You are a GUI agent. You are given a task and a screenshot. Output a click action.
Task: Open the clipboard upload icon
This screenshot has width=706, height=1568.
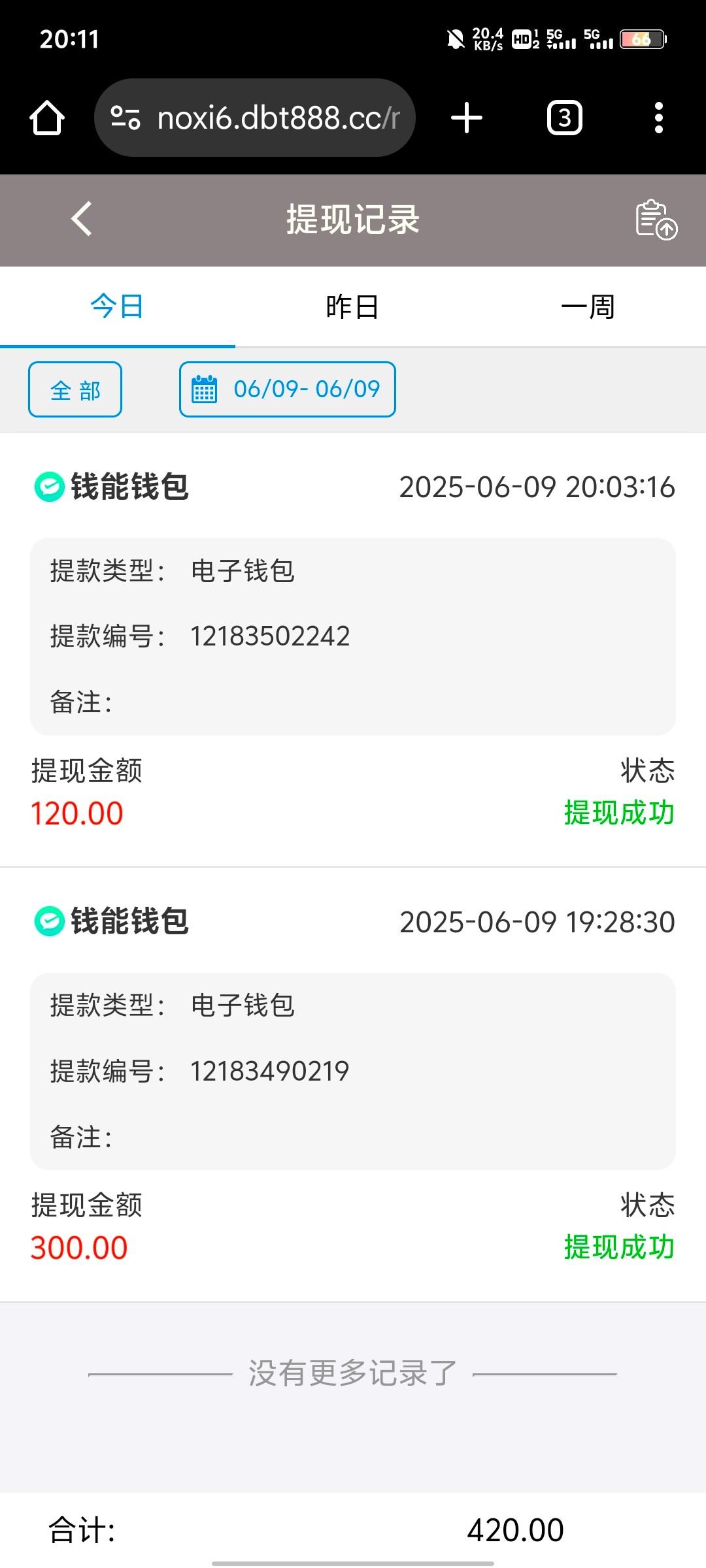click(656, 220)
